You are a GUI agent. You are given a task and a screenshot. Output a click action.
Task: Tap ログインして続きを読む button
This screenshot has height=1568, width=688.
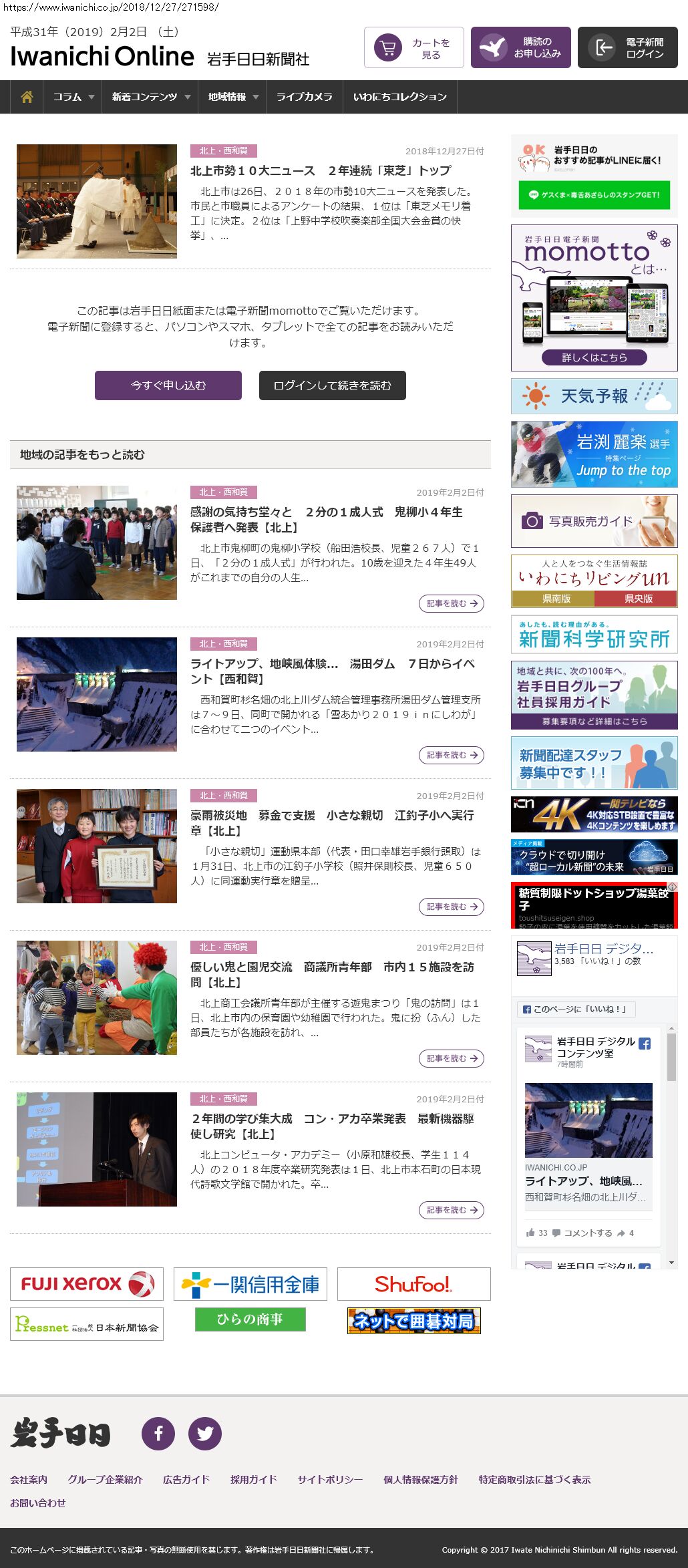(x=332, y=385)
